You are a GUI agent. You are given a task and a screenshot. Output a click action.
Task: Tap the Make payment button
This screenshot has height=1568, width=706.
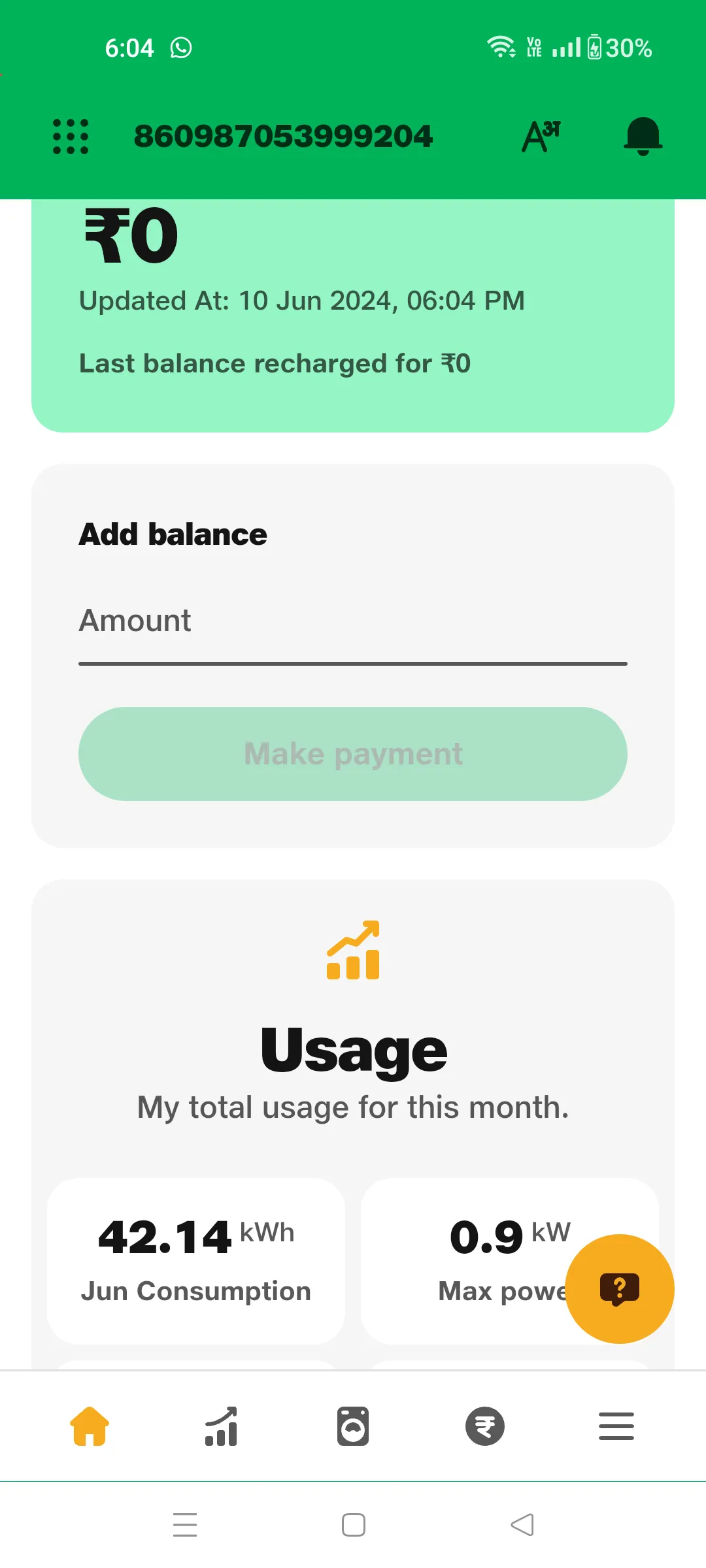click(352, 753)
